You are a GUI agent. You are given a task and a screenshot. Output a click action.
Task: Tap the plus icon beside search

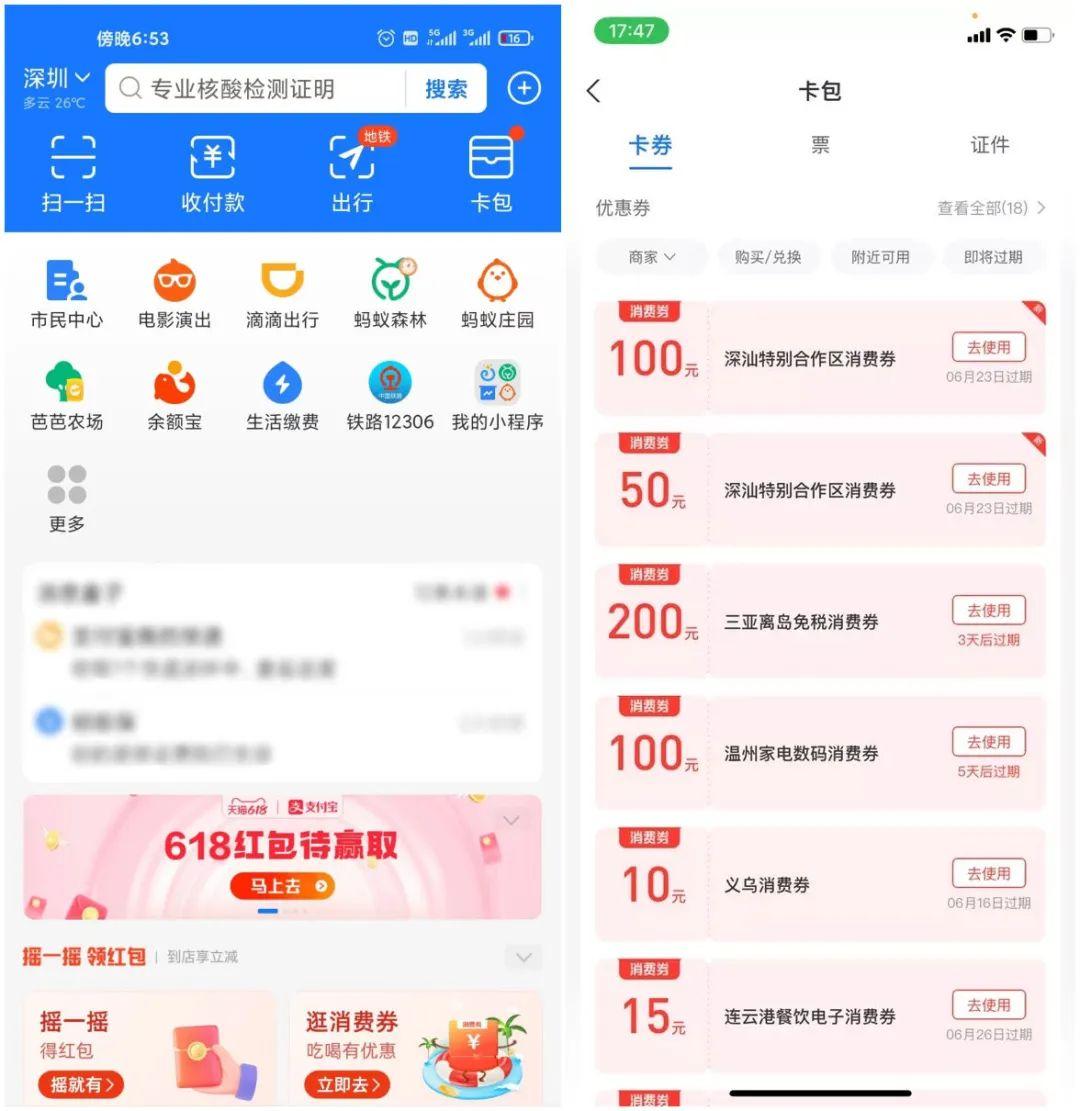pyautogui.click(x=524, y=88)
